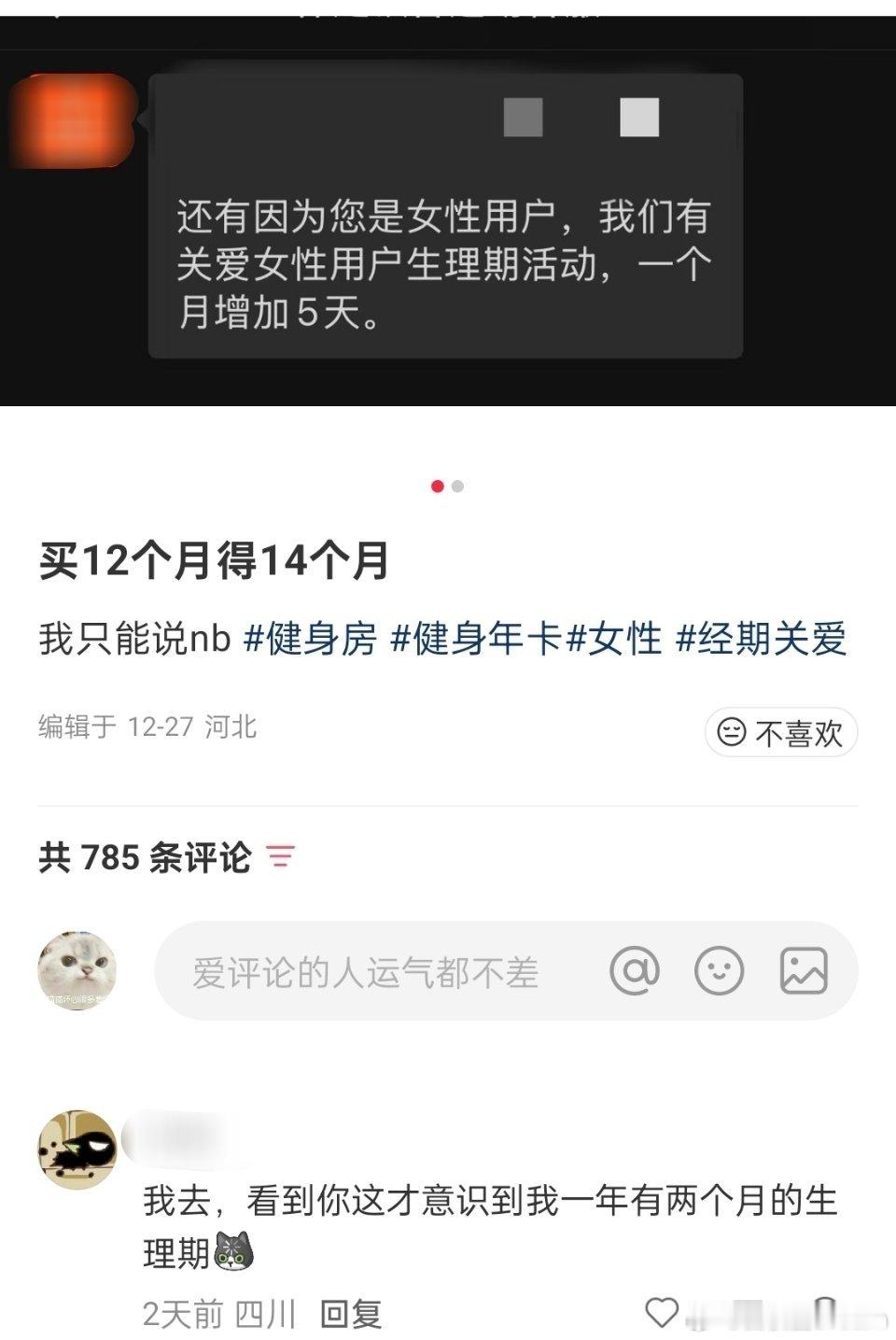This screenshot has width=896, height=1340.
Task: Tap the photo attachment icon in the comment bar
Action: (x=804, y=971)
